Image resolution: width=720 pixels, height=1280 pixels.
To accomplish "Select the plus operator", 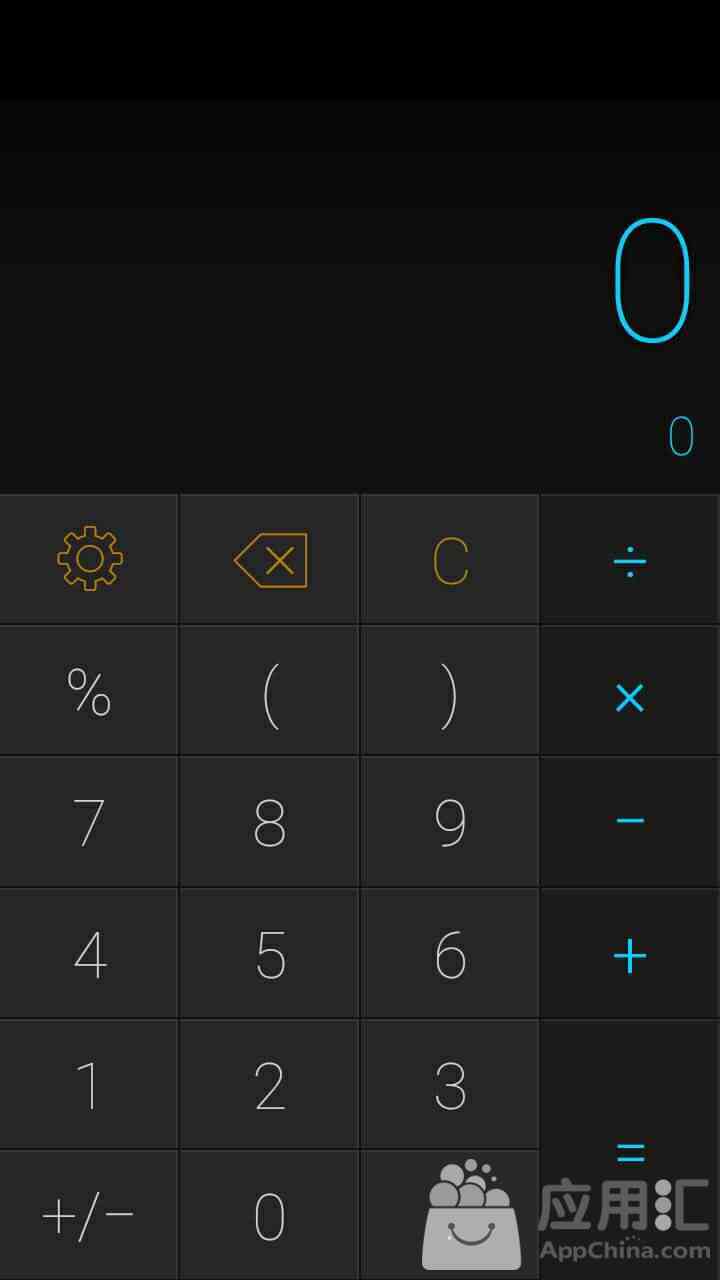I will coord(630,954).
